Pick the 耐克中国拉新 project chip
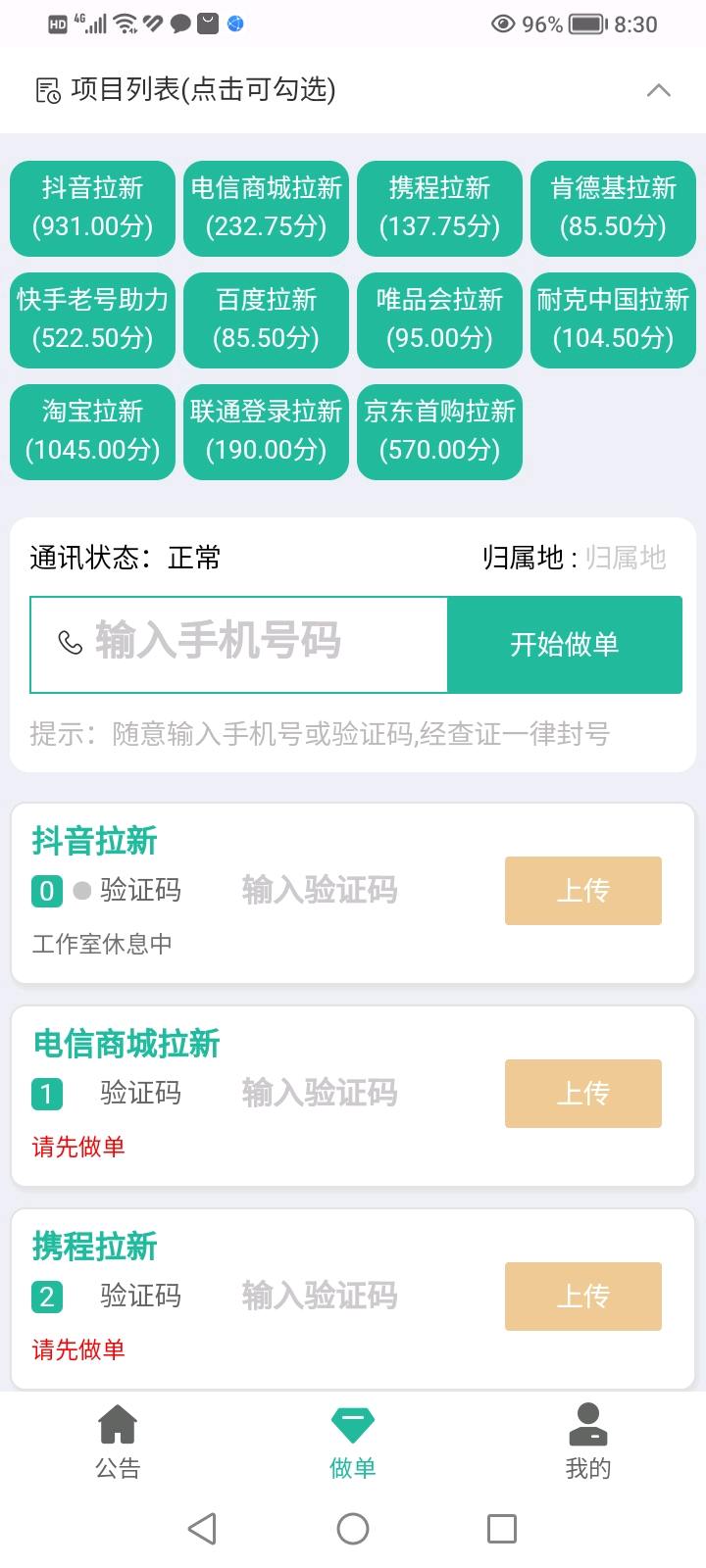The width and height of the screenshot is (706, 1568). coord(613,319)
